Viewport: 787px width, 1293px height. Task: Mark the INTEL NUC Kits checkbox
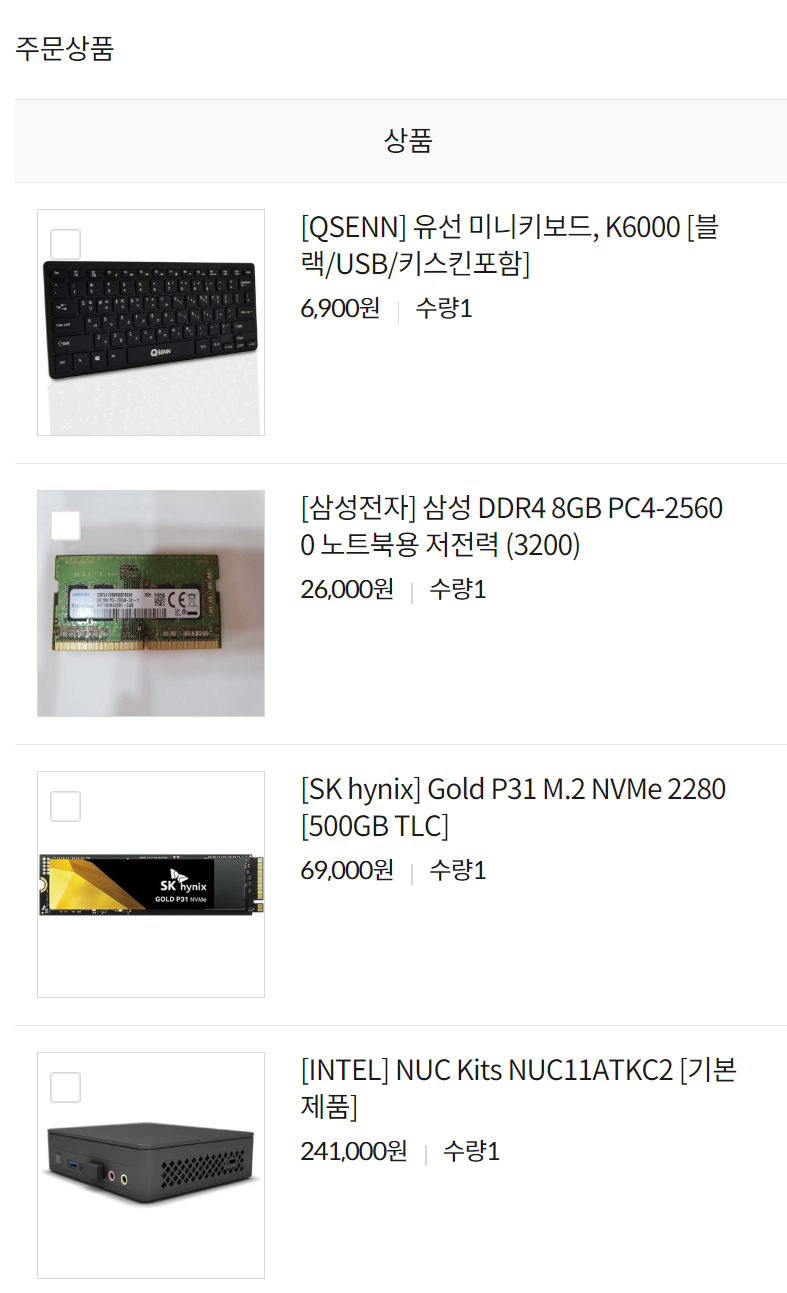[x=66, y=1087]
